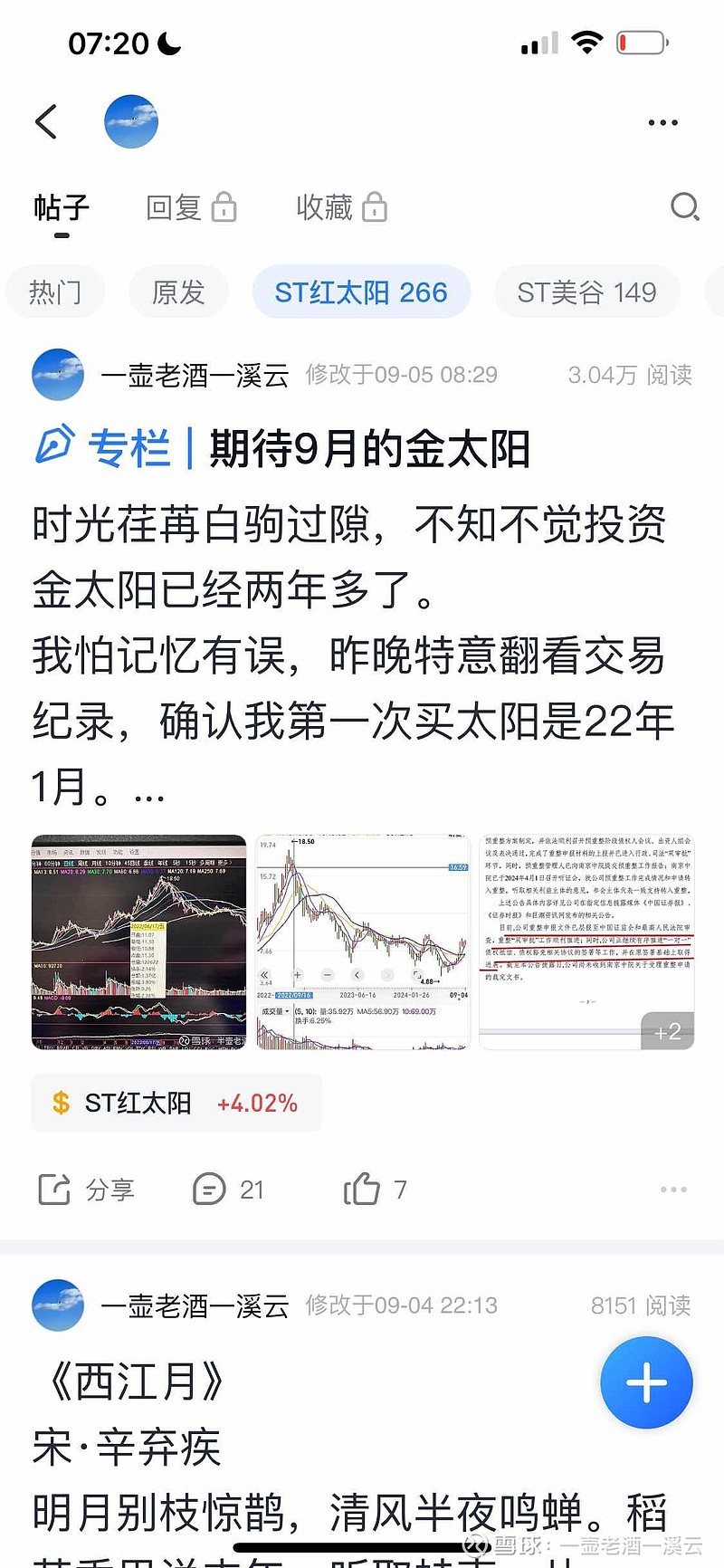This screenshot has height=1568, width=724.
Task: Open more options under the first post
Action: [x=673, y=1190]
